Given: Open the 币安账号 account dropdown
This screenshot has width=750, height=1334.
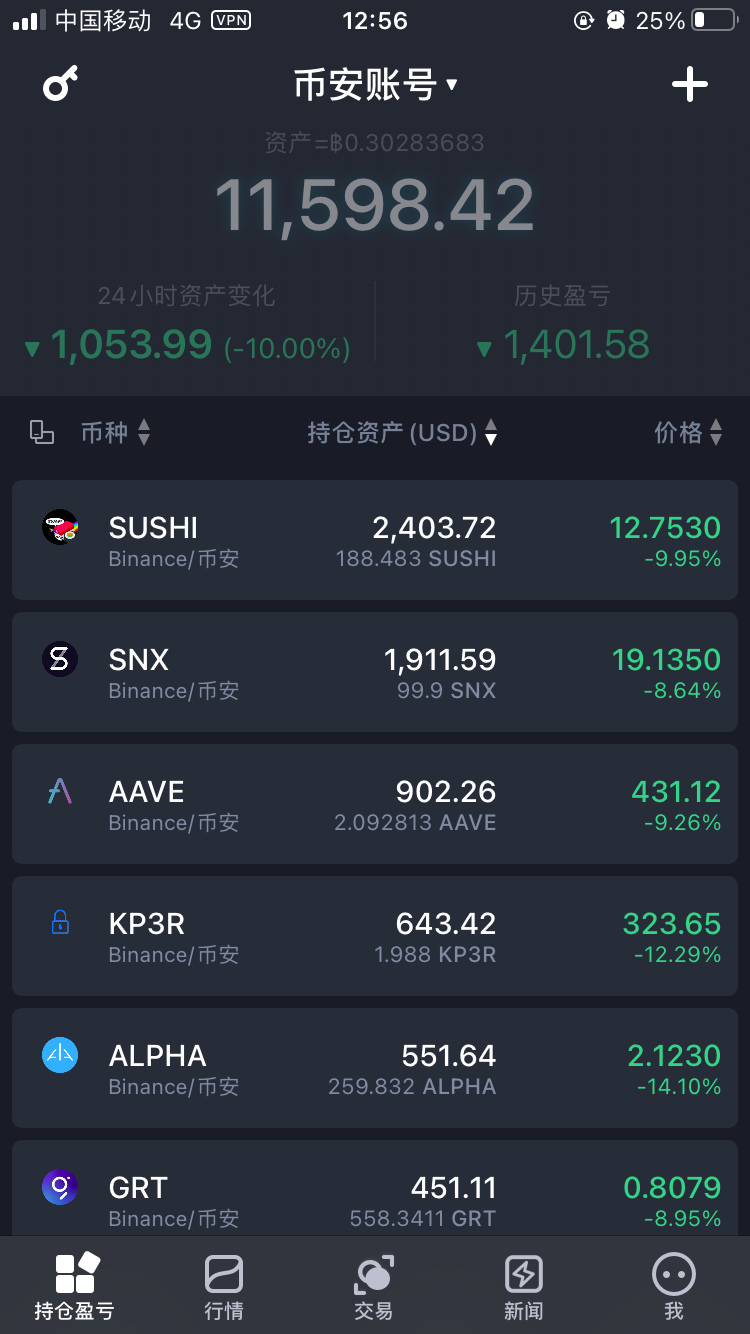Looking at the screenshot, I should pyautogui.click(x=375, y=85).
